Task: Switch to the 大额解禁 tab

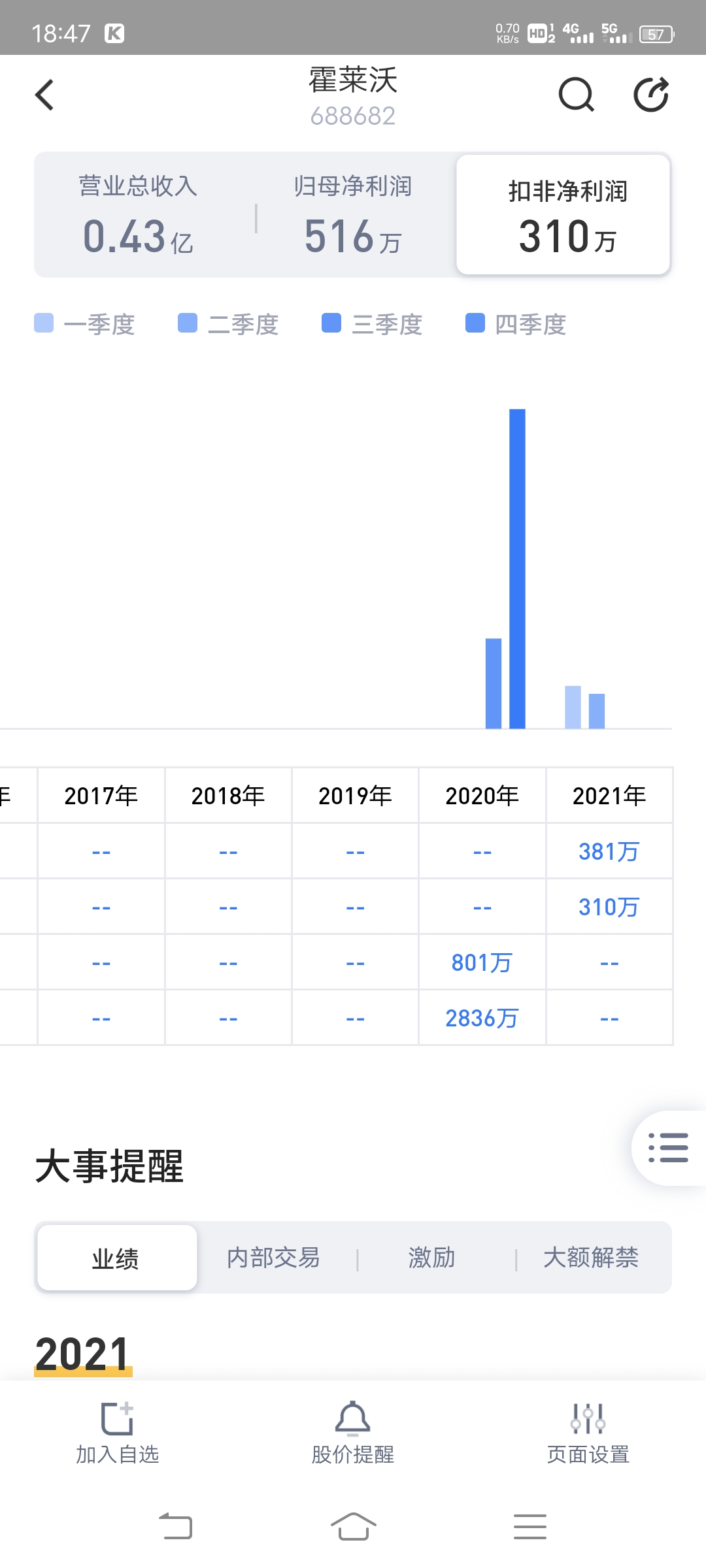Action: coord(591,1258)
